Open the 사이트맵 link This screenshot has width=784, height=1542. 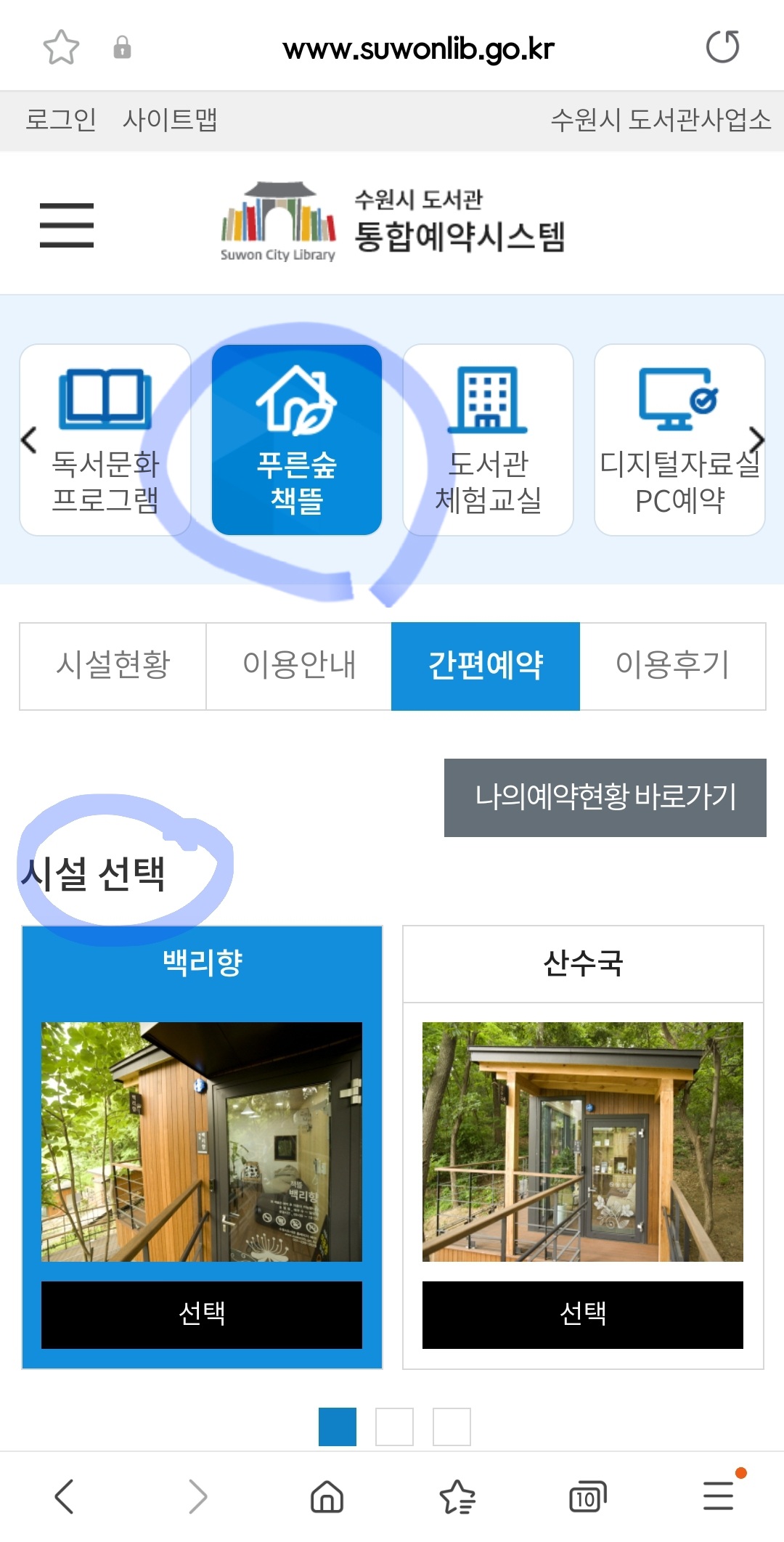pyautogui.click(x=172, y=119)
